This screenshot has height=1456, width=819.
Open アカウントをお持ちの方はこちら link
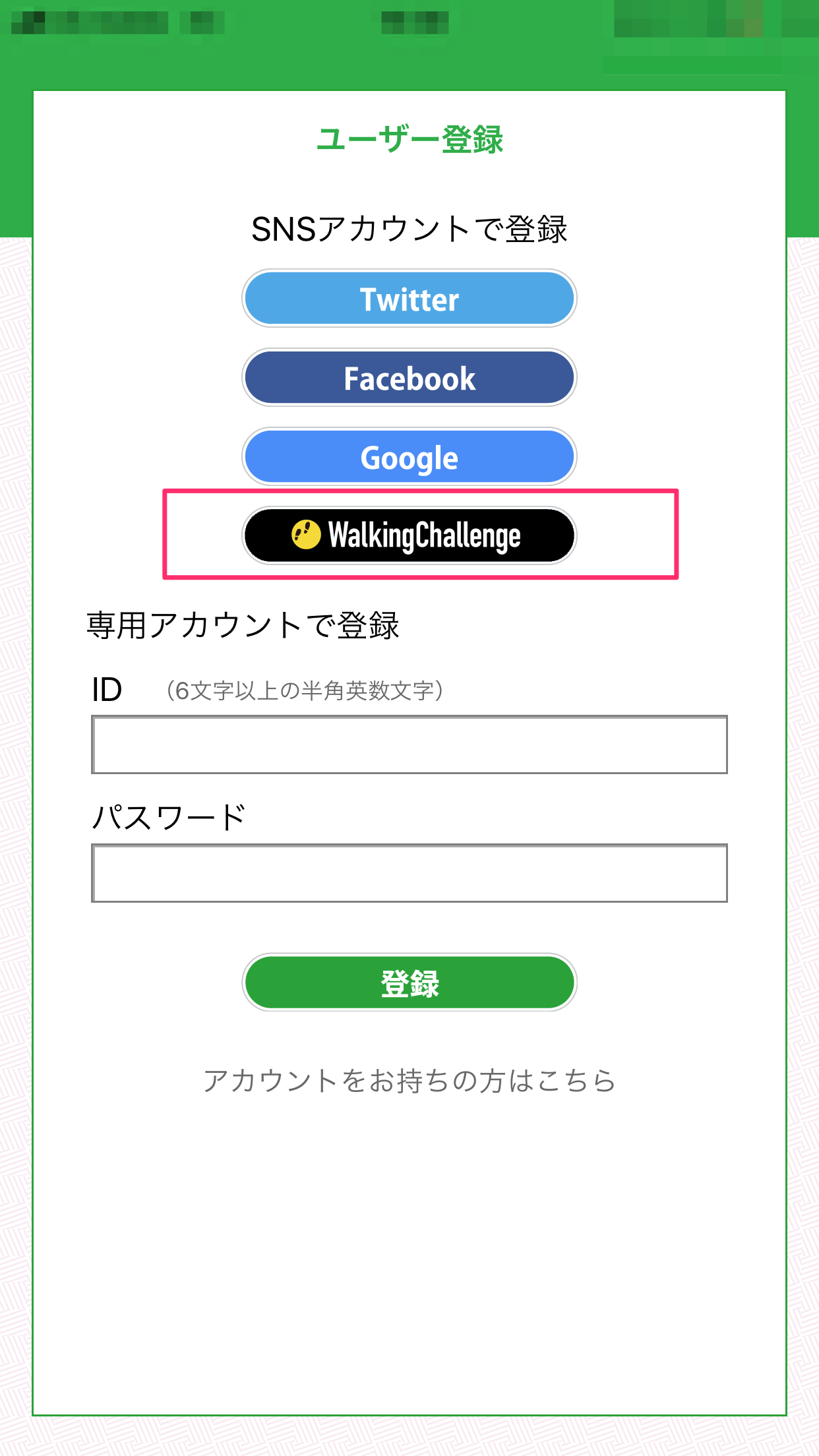click(409, 1081)
